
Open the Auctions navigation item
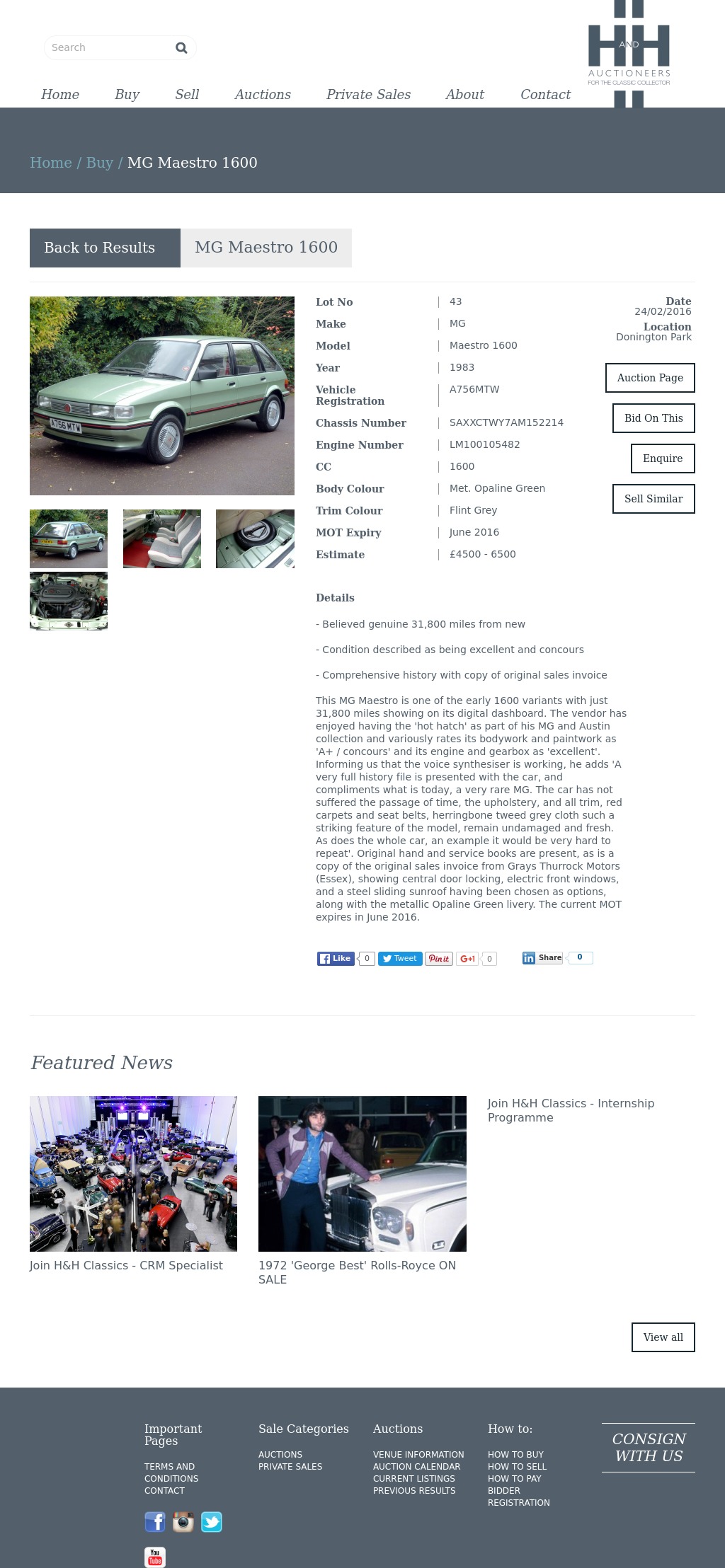point(263,94)
